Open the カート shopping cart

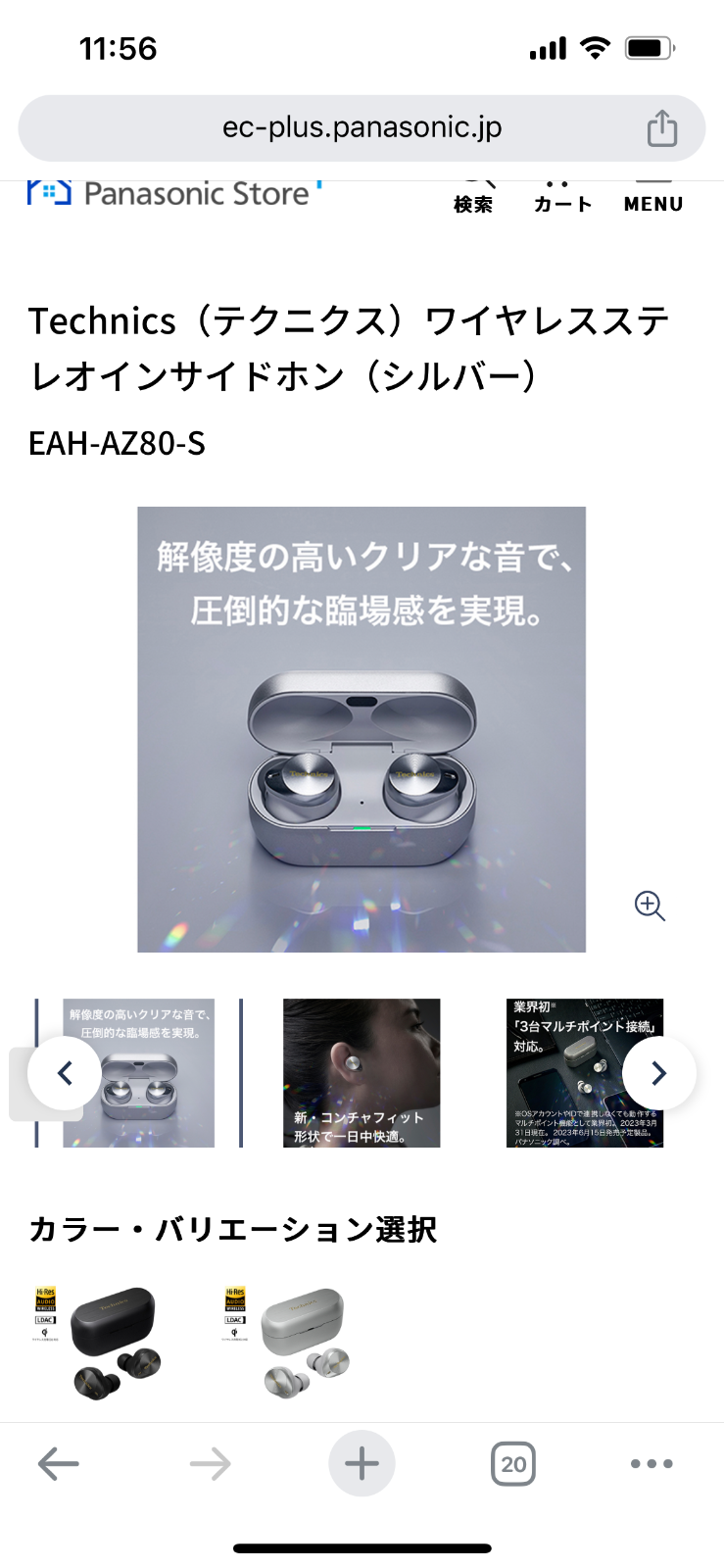pyautogui.click(x=562, y=197)
